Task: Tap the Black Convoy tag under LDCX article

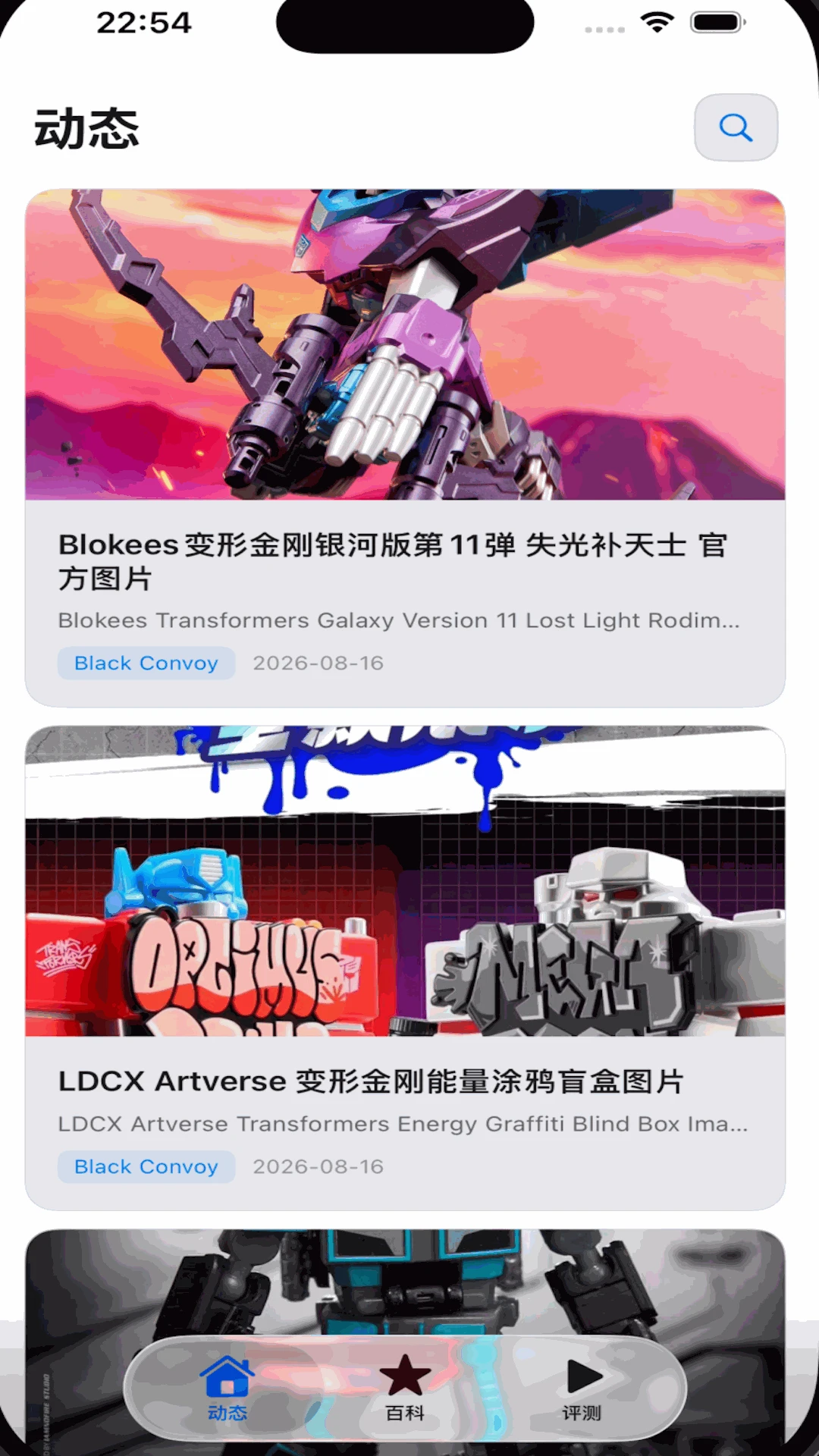Action: point(146,1166)
